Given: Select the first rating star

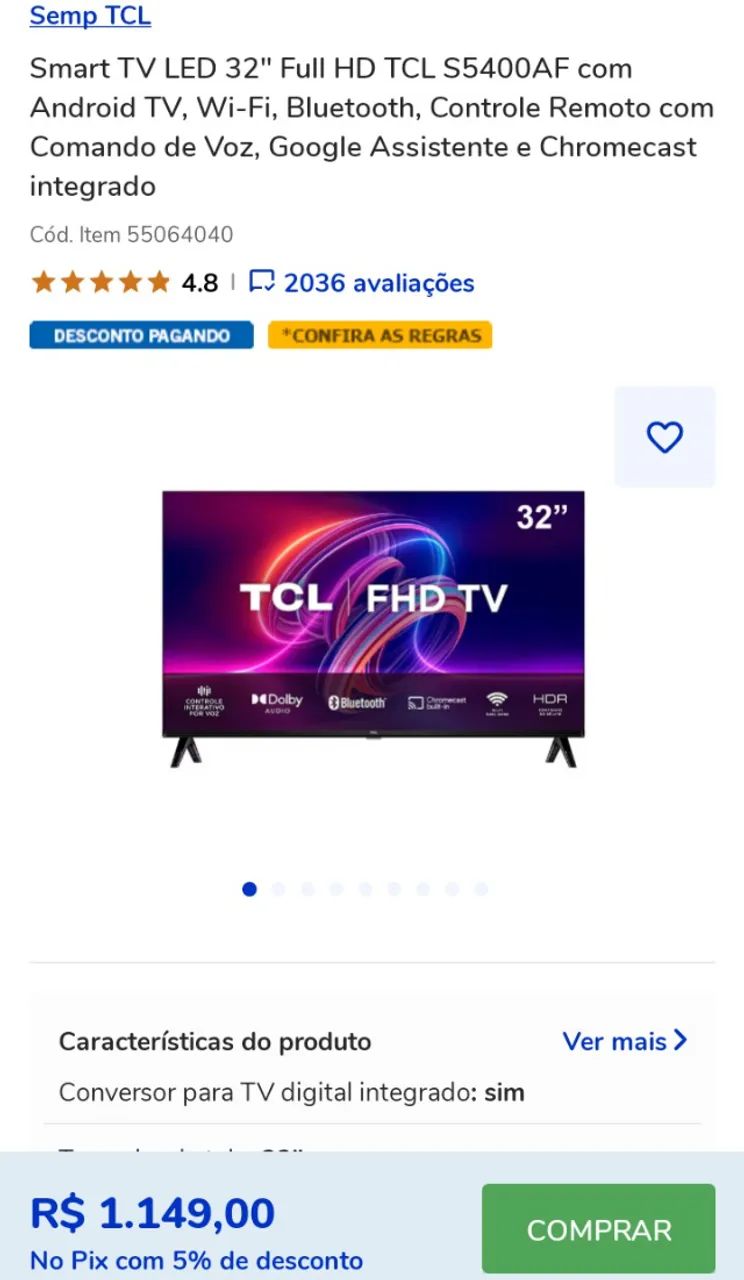Looking at the screenshot, I should point(44,282).
